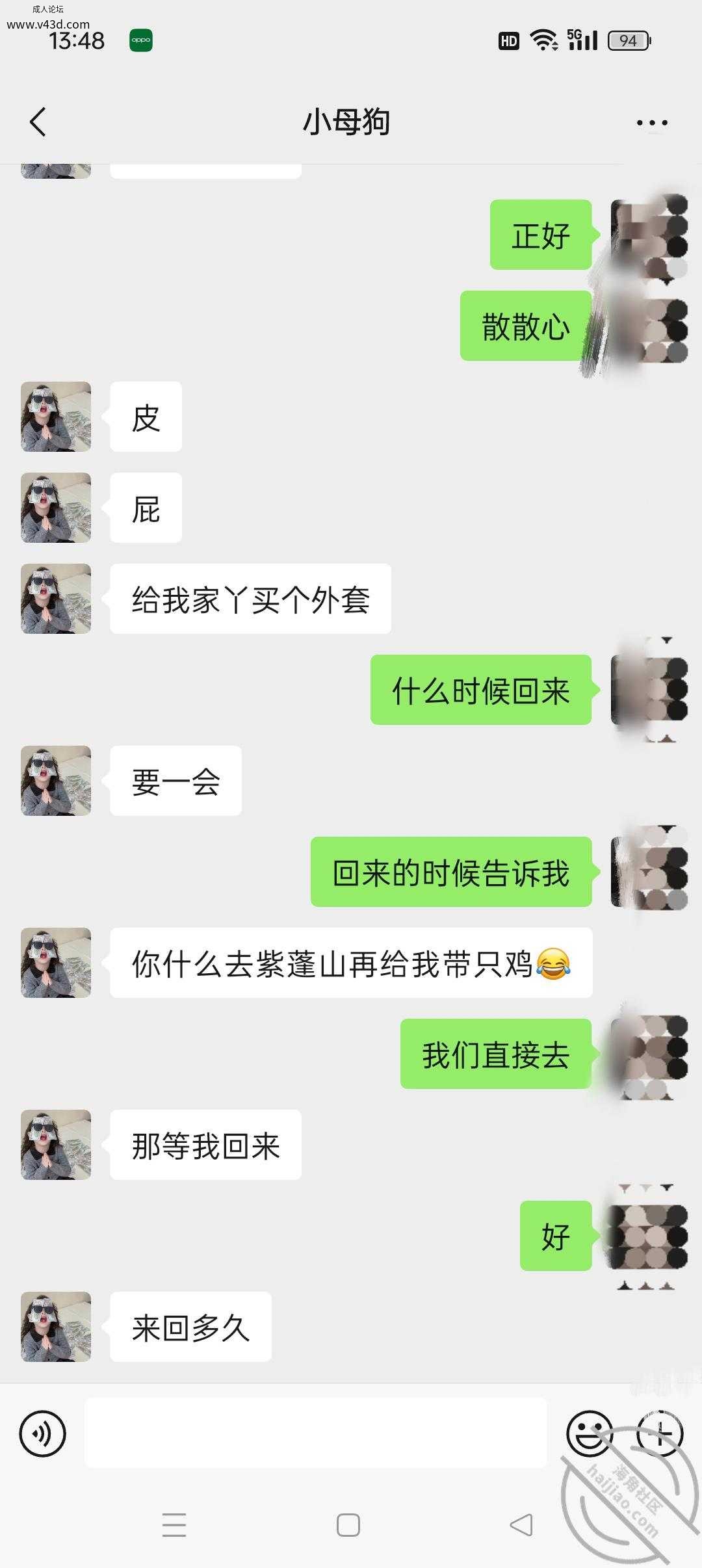Switch to voice message input
Screen dimensions: 702x1568
pos(43,1433)
